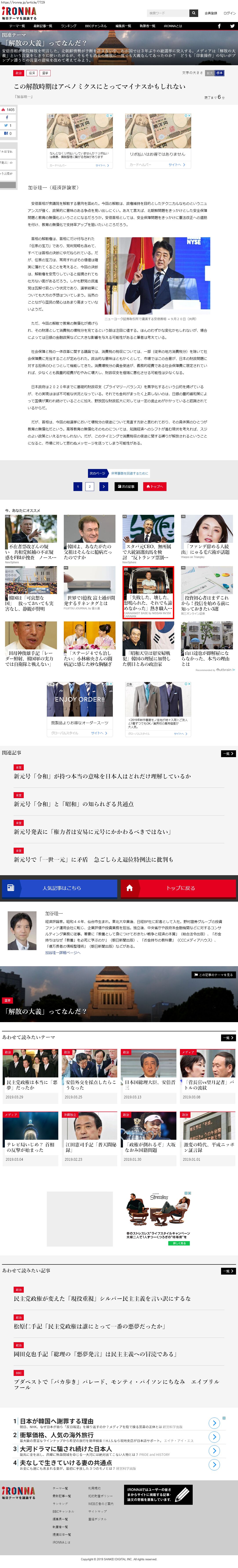Go to article page 2
The image size is (238, 1568).
[89, 486]
